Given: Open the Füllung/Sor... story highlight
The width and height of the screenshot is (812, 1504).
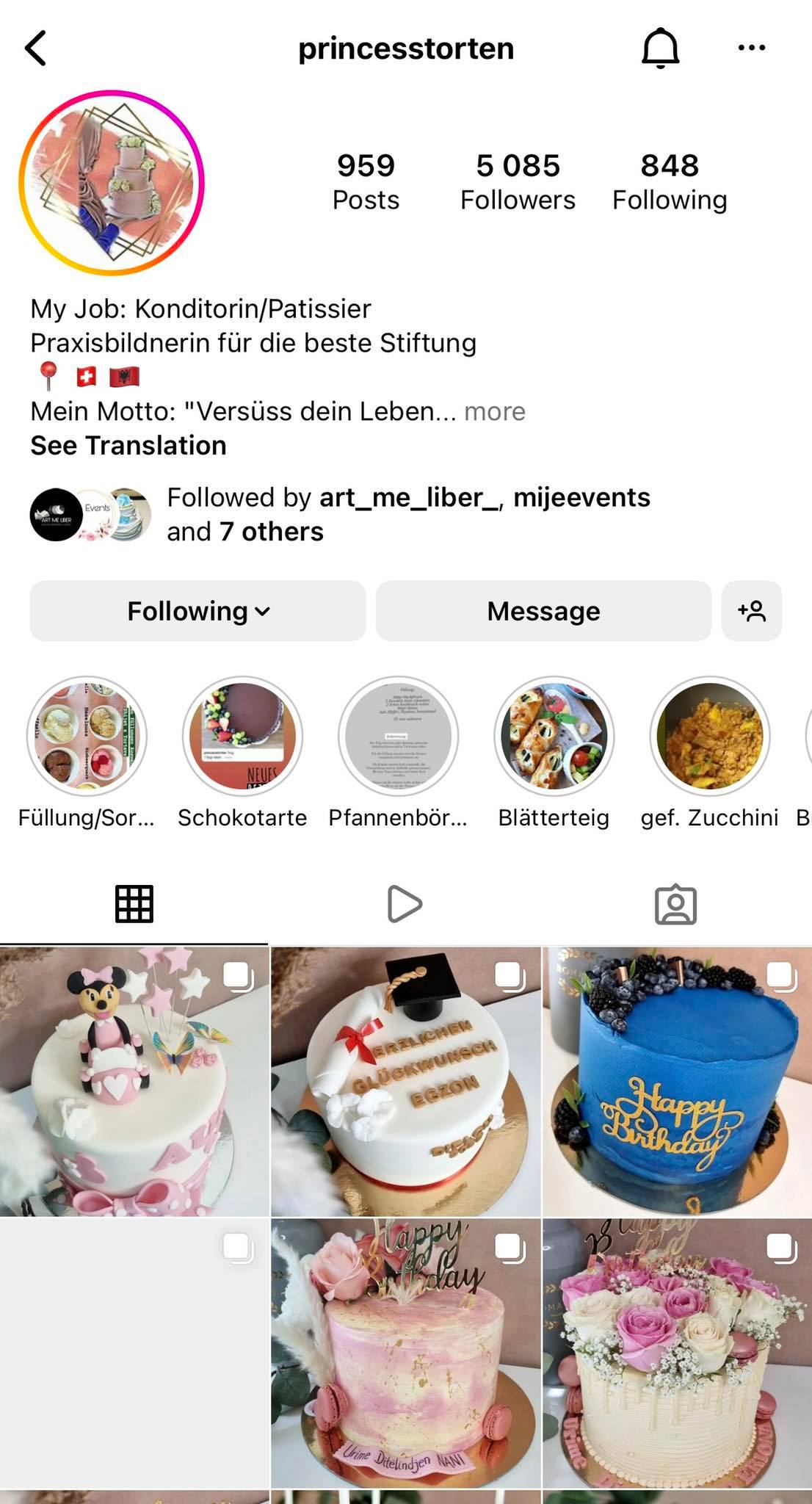Looking at the screenshot, I should point(87,737).
